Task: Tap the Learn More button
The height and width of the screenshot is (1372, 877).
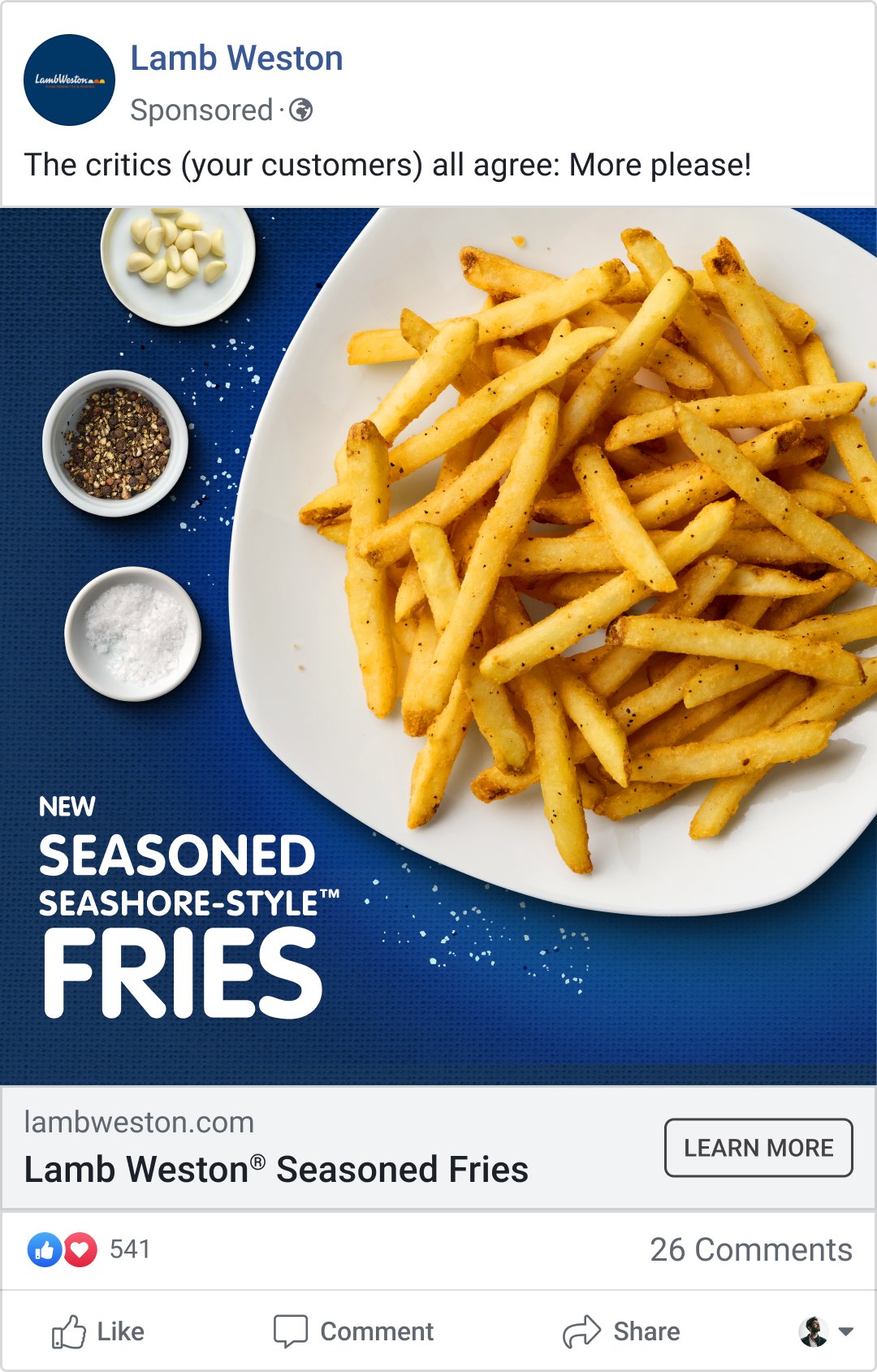Action: tap(758, 1147)
